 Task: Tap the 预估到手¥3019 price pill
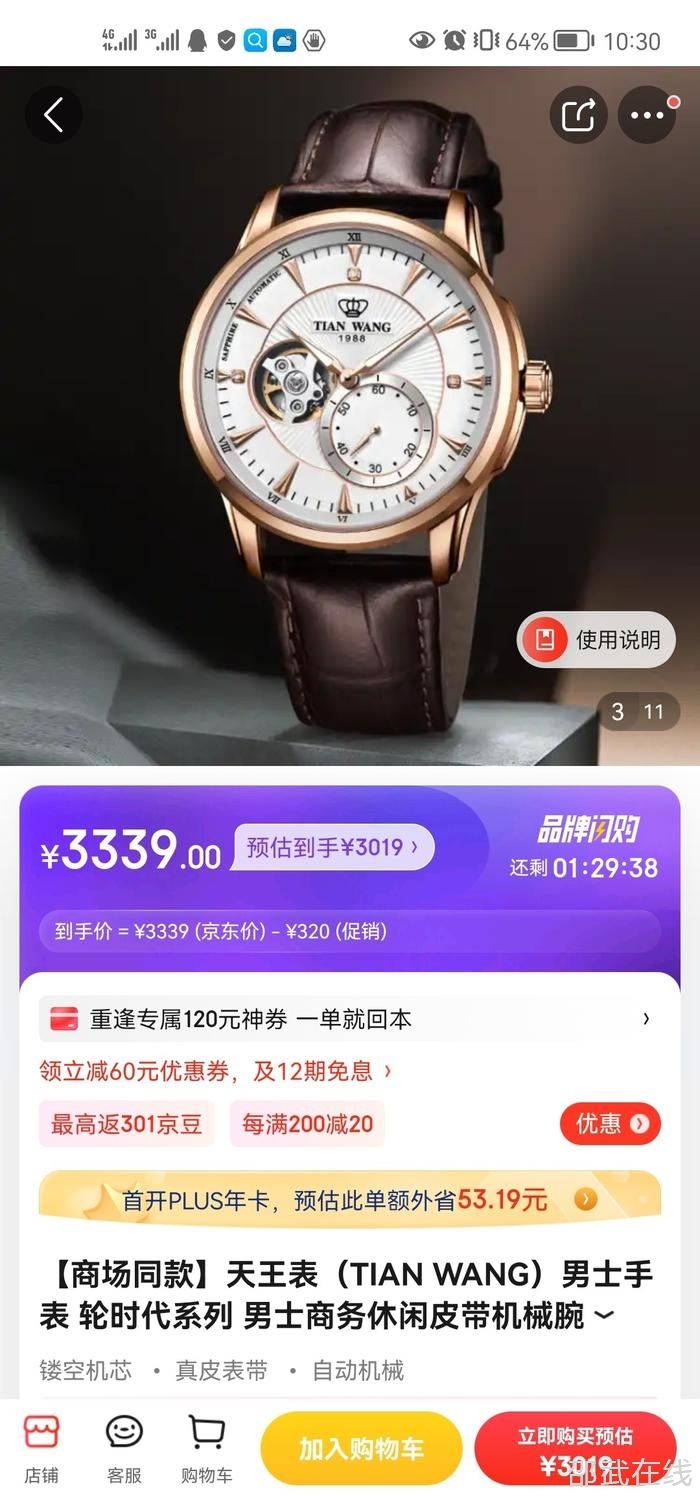(x=333, y=848)
